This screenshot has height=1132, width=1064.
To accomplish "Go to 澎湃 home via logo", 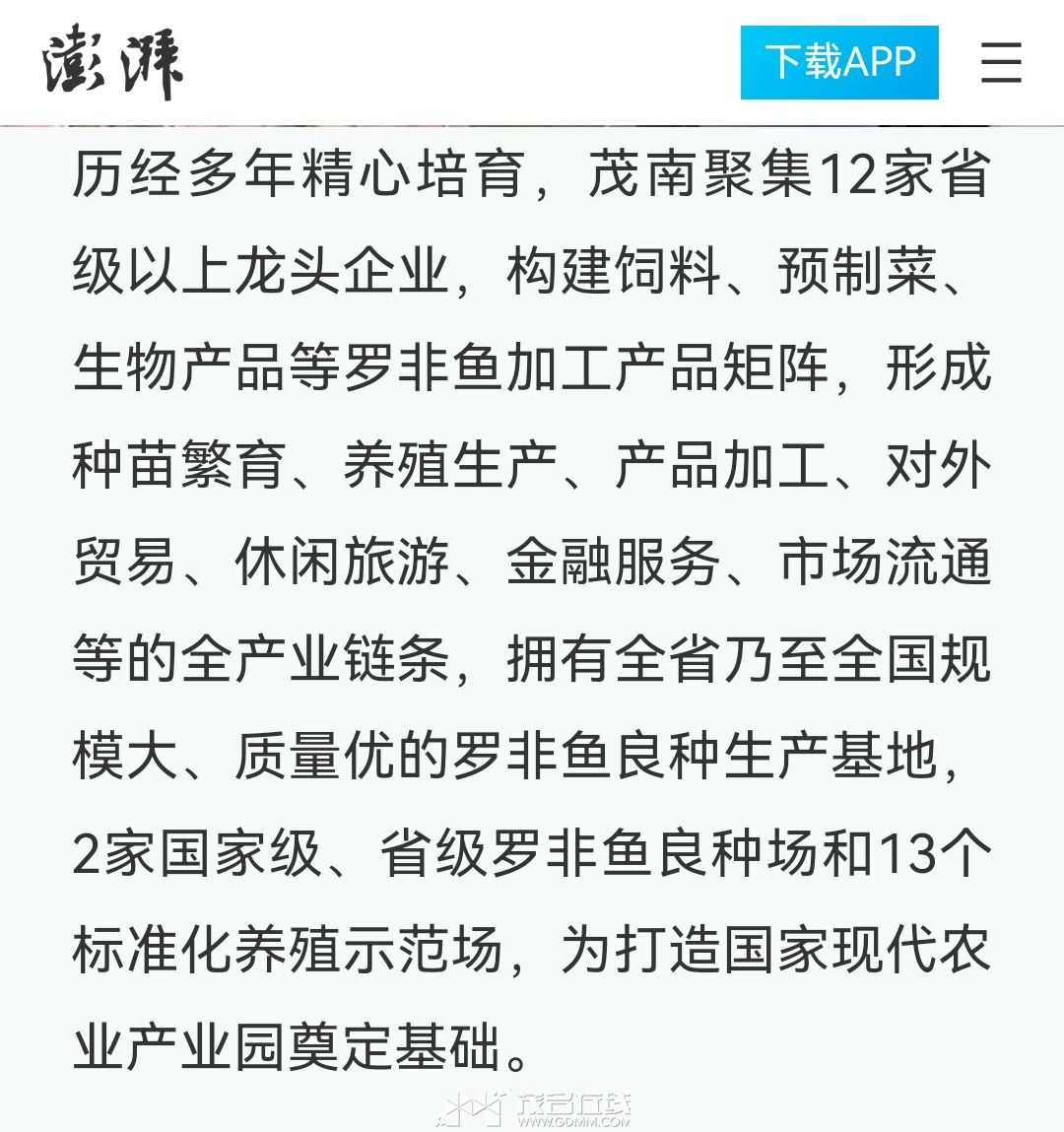I will click(x=113, y=65).
